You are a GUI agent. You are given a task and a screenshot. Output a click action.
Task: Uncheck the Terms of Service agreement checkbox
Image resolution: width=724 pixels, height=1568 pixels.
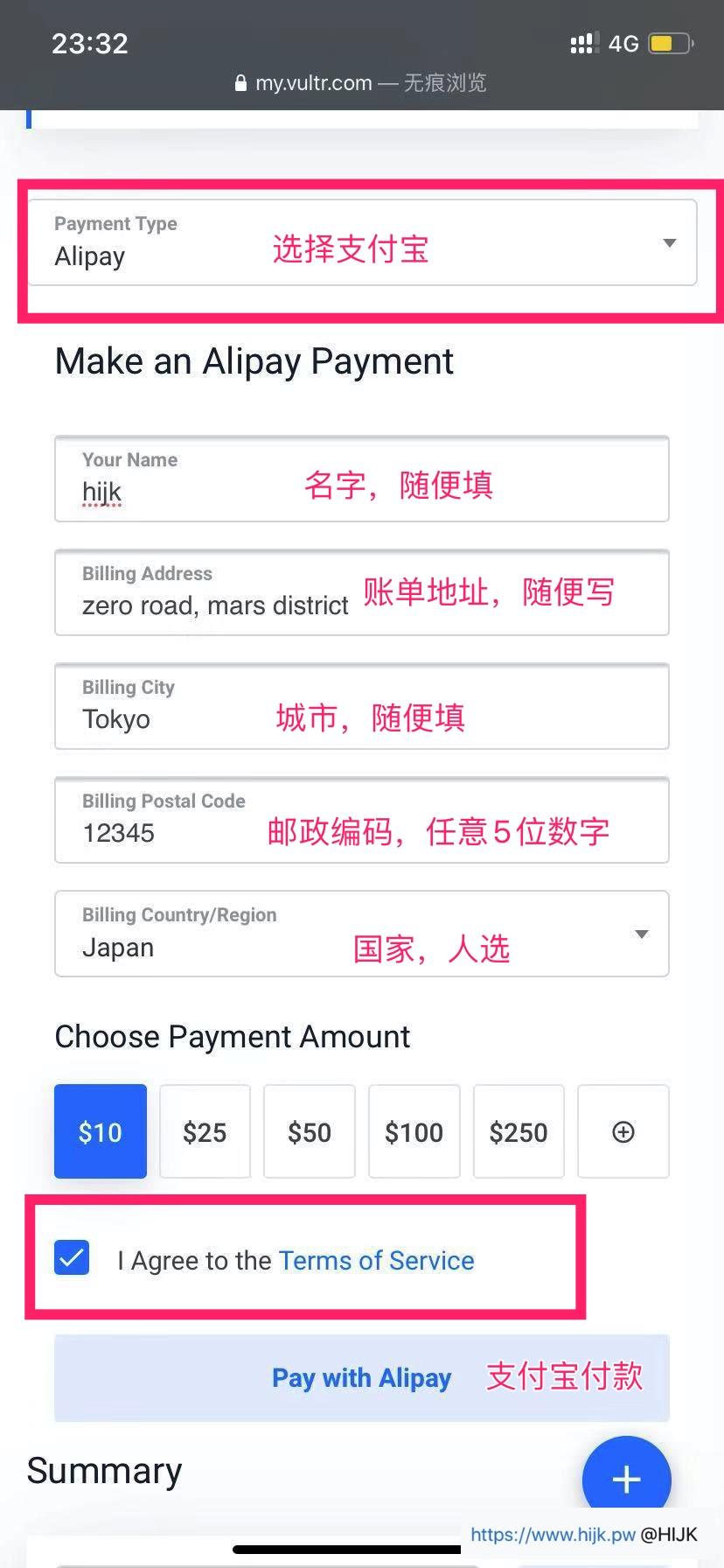[72, 1258]
